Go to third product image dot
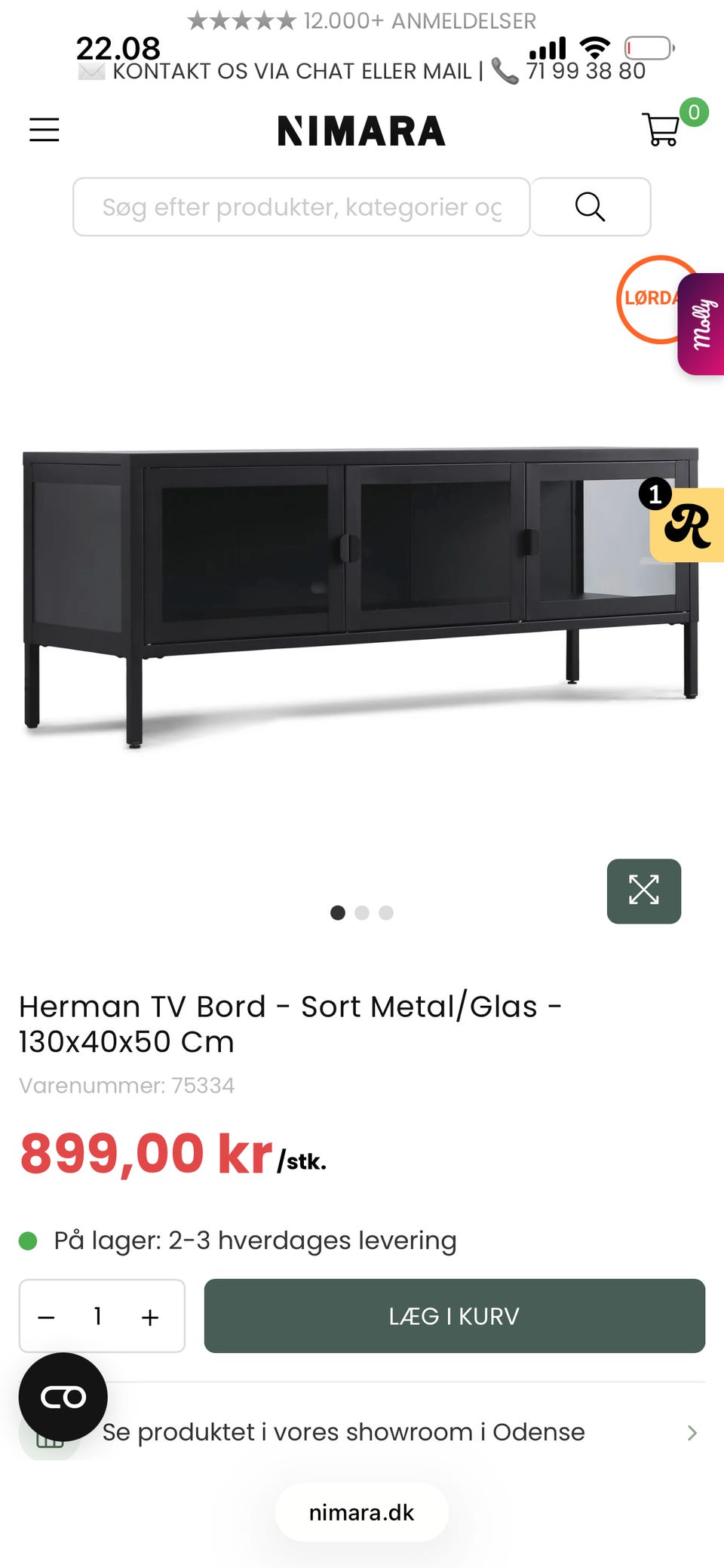Image resolution: width=724 pixels, height=1568 pixels. (x=386, y=913)
